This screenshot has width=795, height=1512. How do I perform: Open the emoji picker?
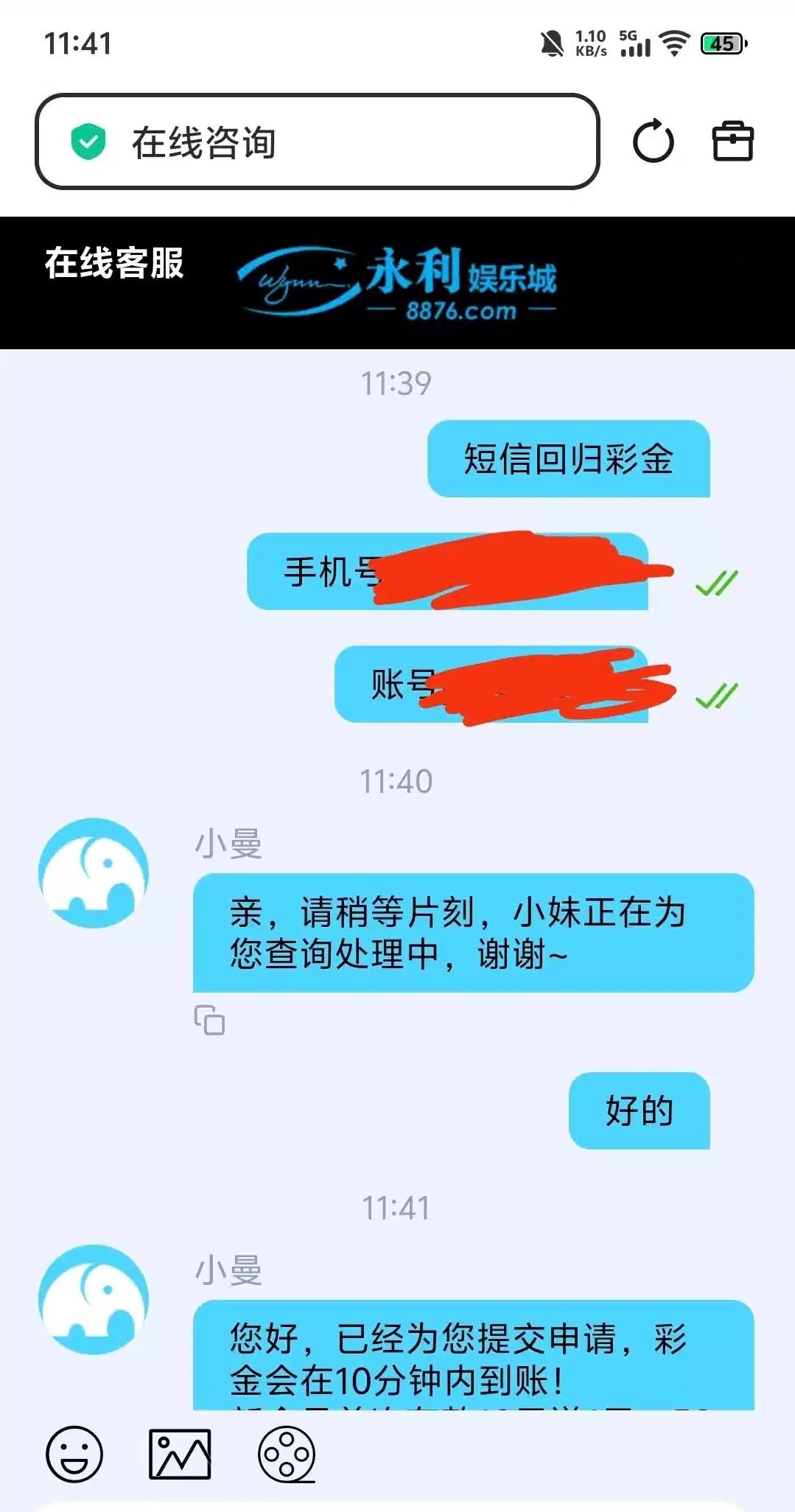point(74,1454)
